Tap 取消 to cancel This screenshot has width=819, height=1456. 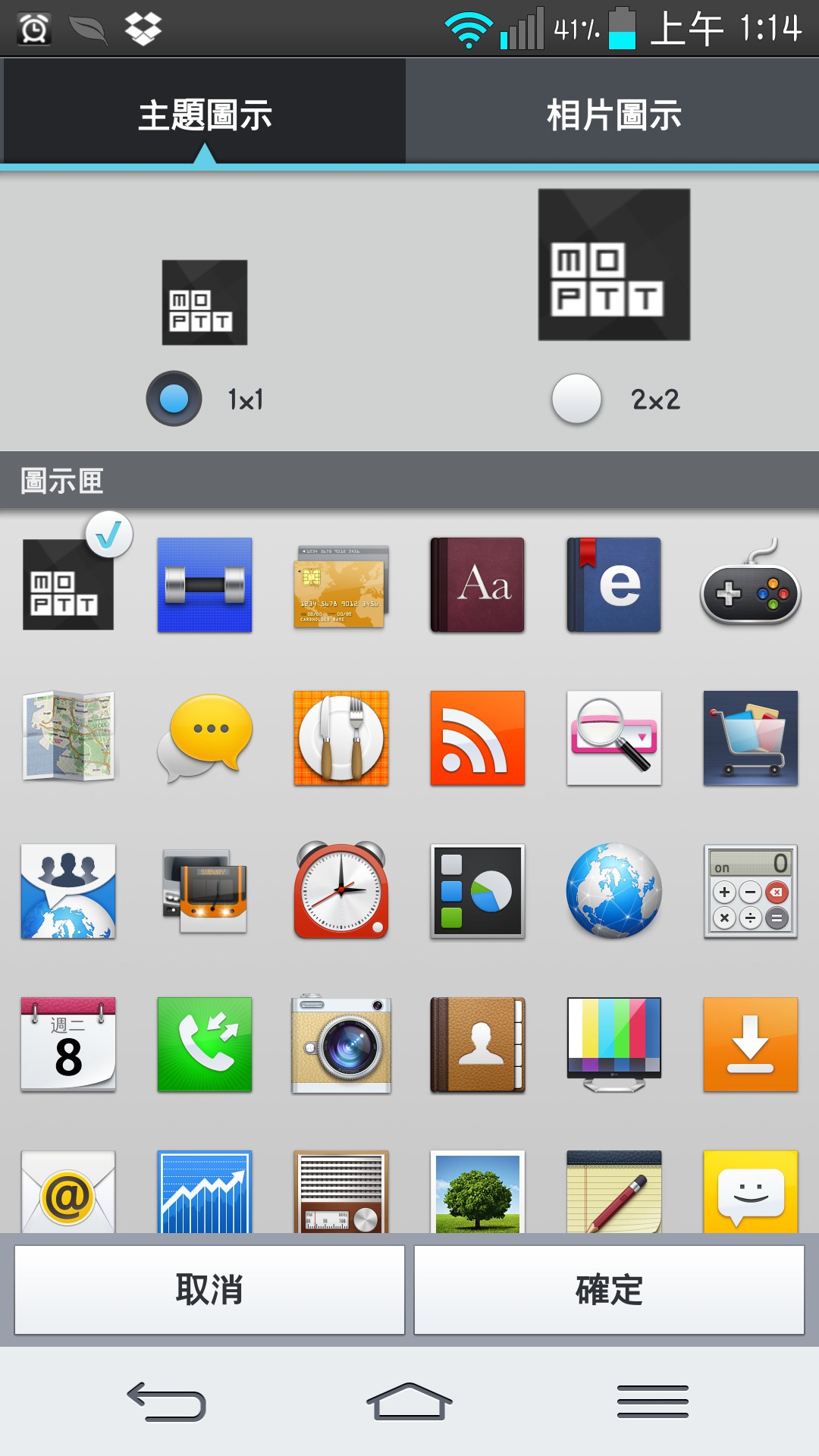tap(209, 1289)
